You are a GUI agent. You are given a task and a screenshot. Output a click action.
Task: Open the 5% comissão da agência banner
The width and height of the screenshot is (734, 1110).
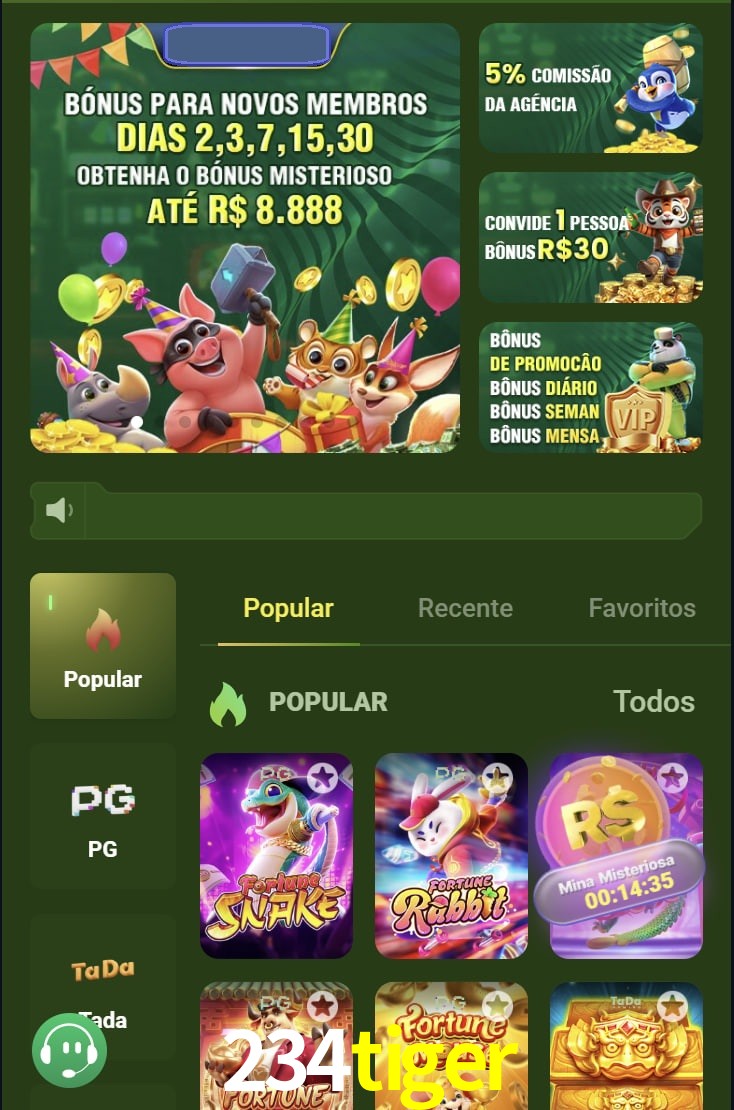coord(590,88)
